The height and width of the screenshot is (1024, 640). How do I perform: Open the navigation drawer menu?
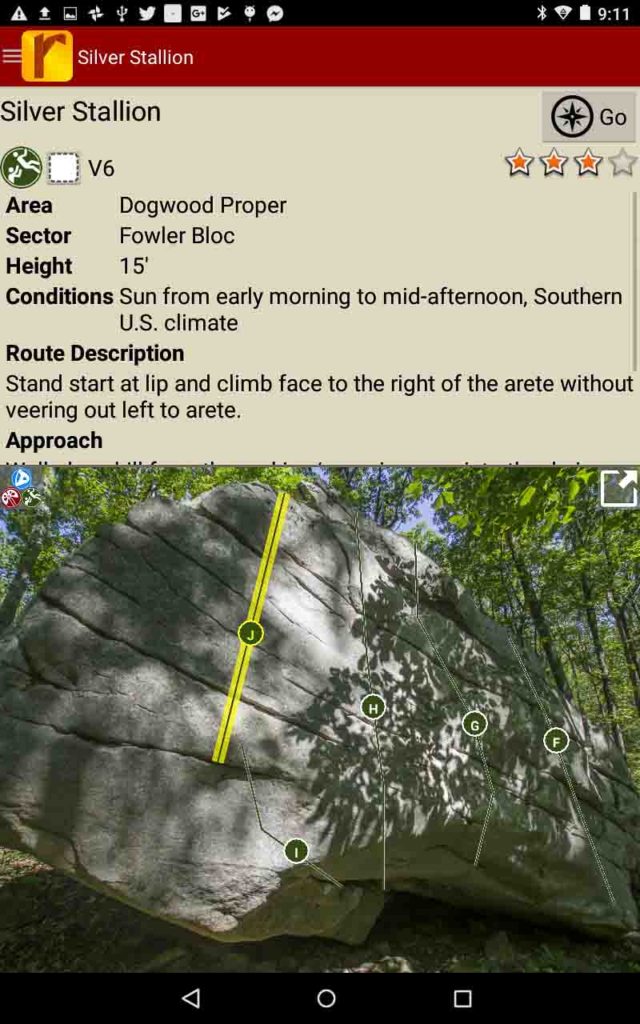(x=12, y=56)
